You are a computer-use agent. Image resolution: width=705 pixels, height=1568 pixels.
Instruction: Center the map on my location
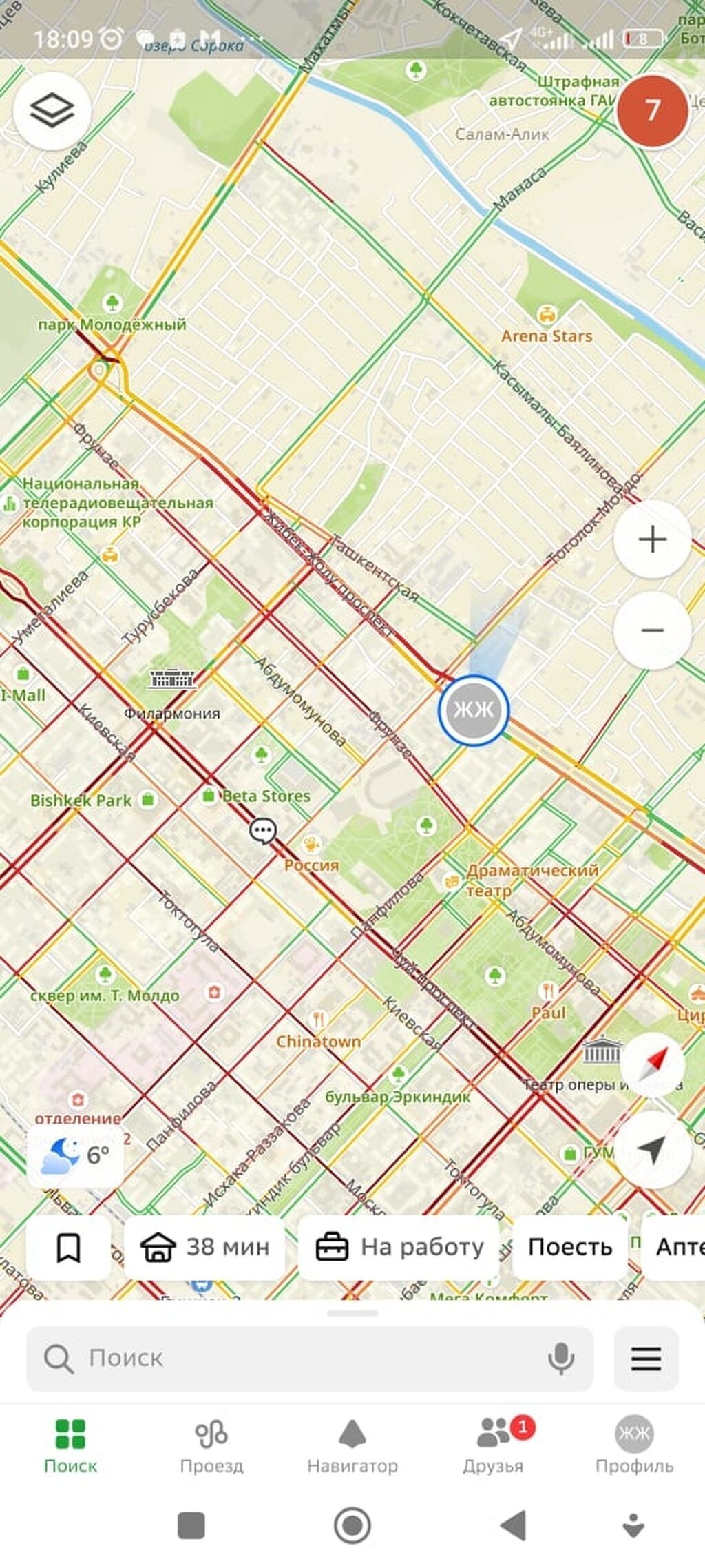click(x=652, y=1150)
